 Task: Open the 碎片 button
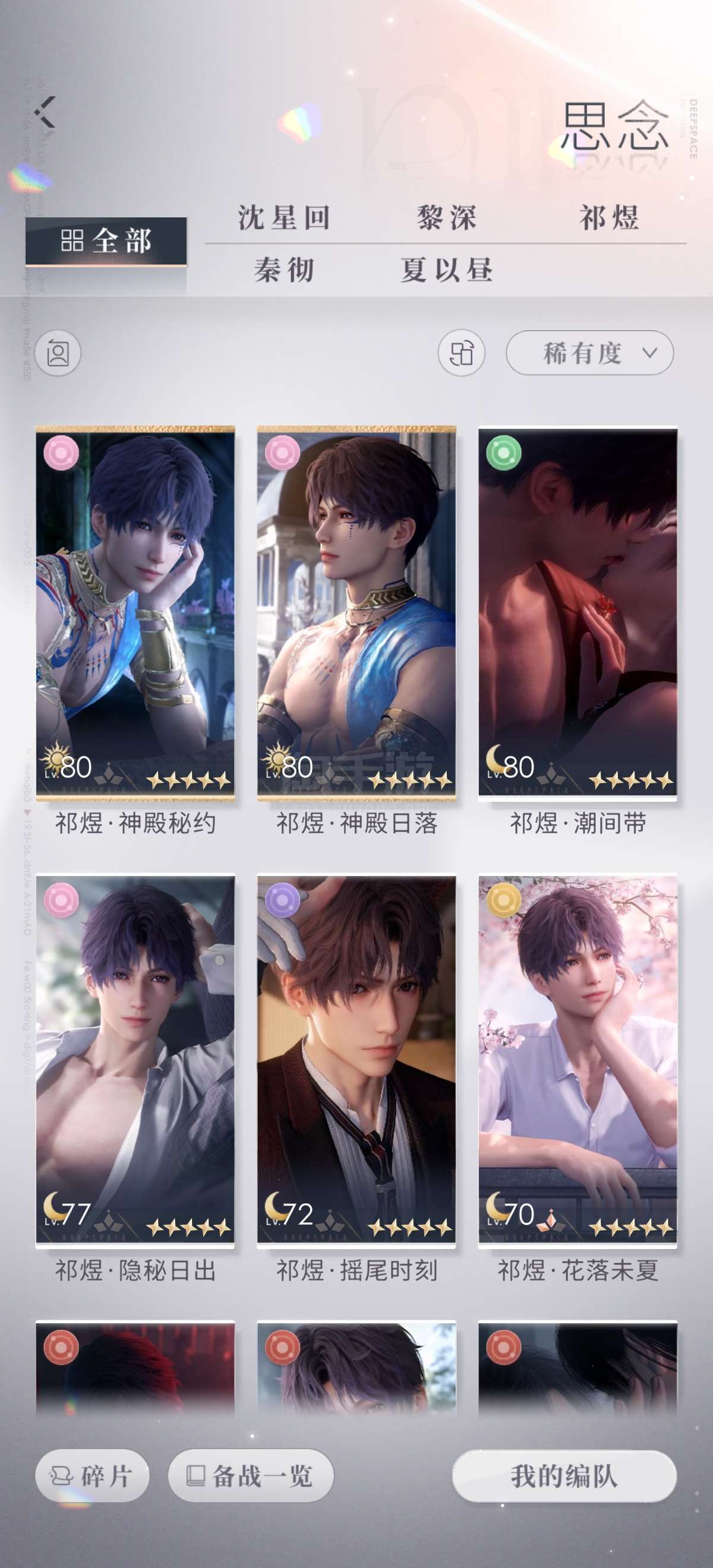pos(92,1475)
